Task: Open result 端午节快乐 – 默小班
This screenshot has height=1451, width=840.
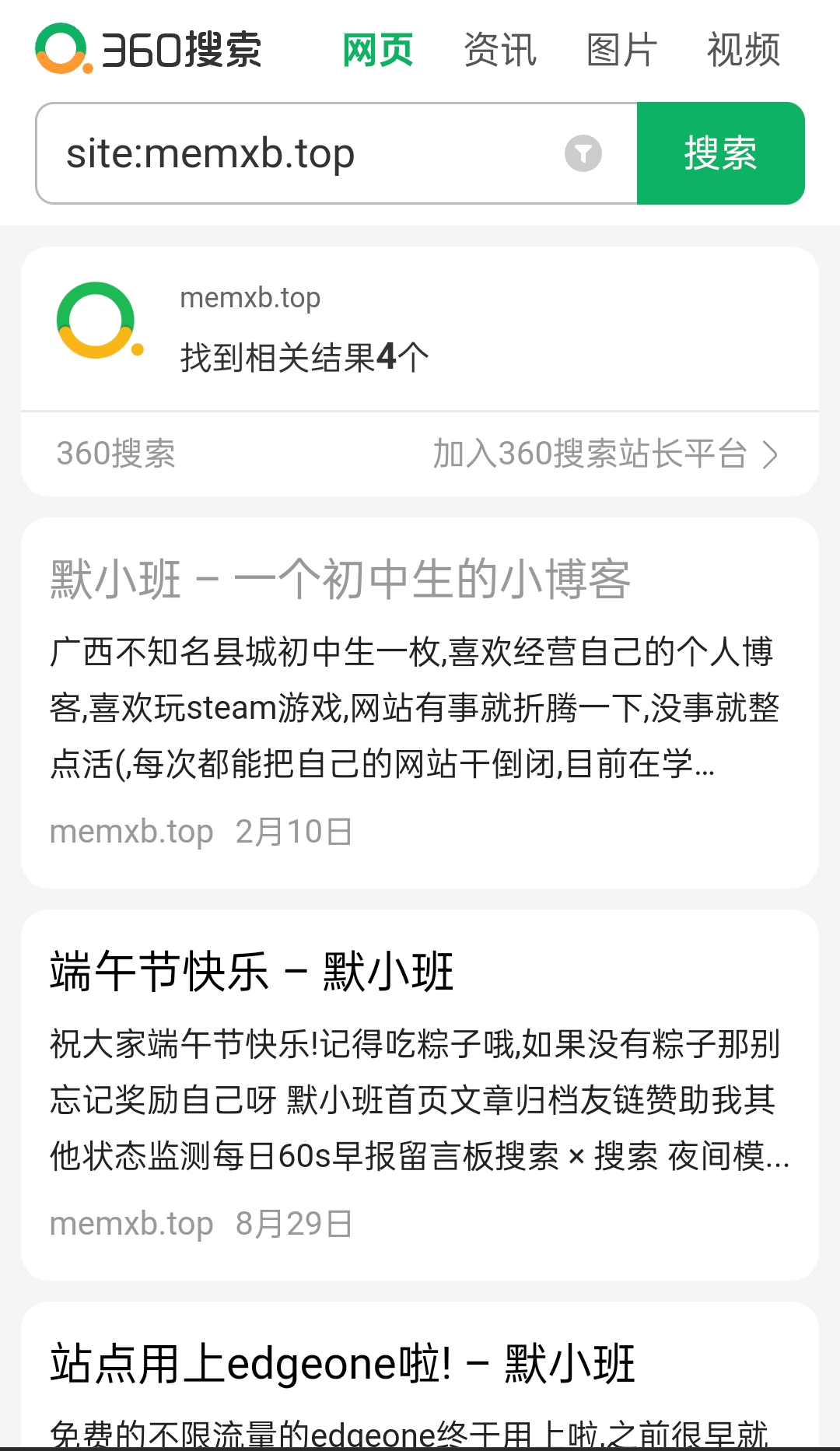Action: pyautogui.click(x=252, y=973)
